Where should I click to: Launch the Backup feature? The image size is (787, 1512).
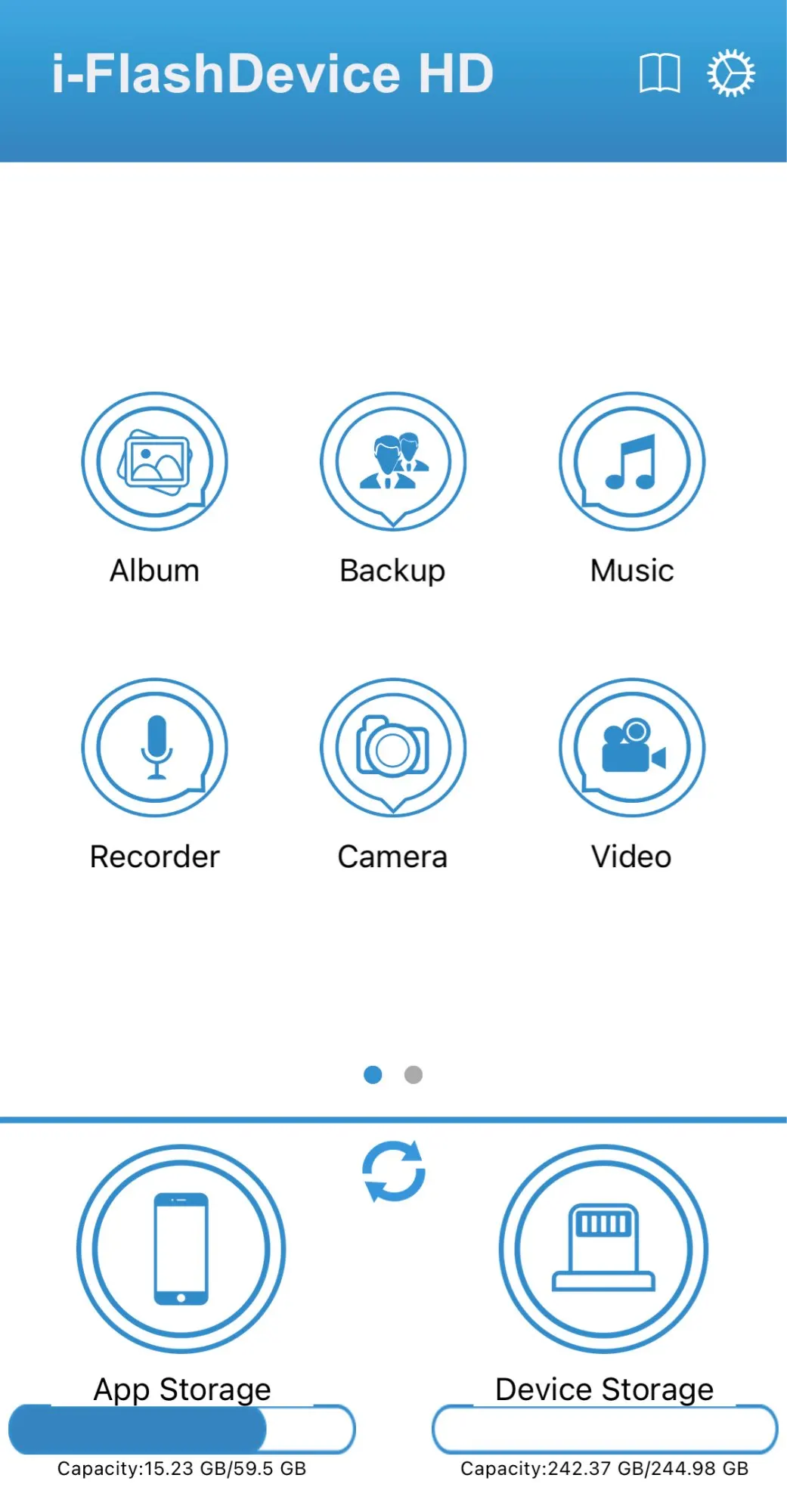pyautogui.click(x=393, y=461)
